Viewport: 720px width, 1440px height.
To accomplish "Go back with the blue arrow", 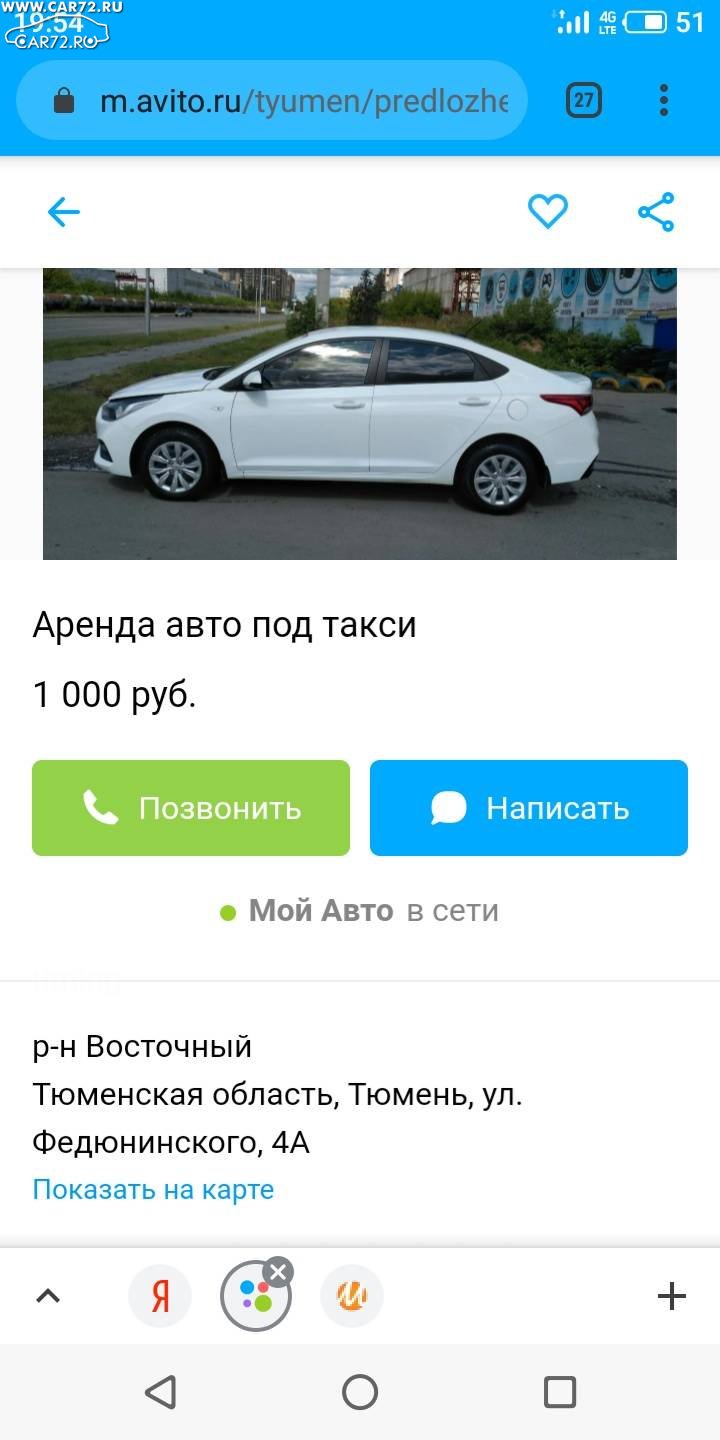I will click(64, 211).
